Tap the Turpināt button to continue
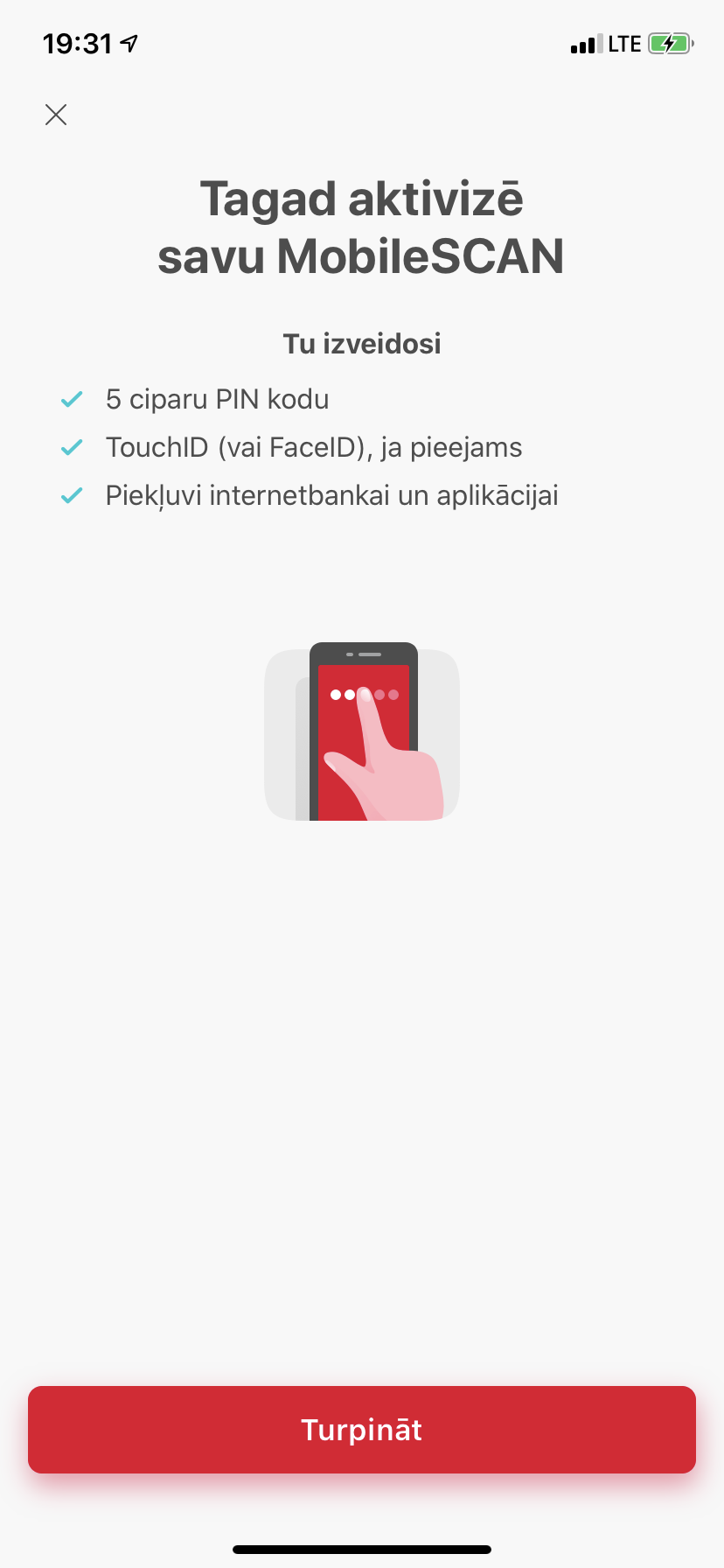Screen dimensions: 724x1568 362,1429
